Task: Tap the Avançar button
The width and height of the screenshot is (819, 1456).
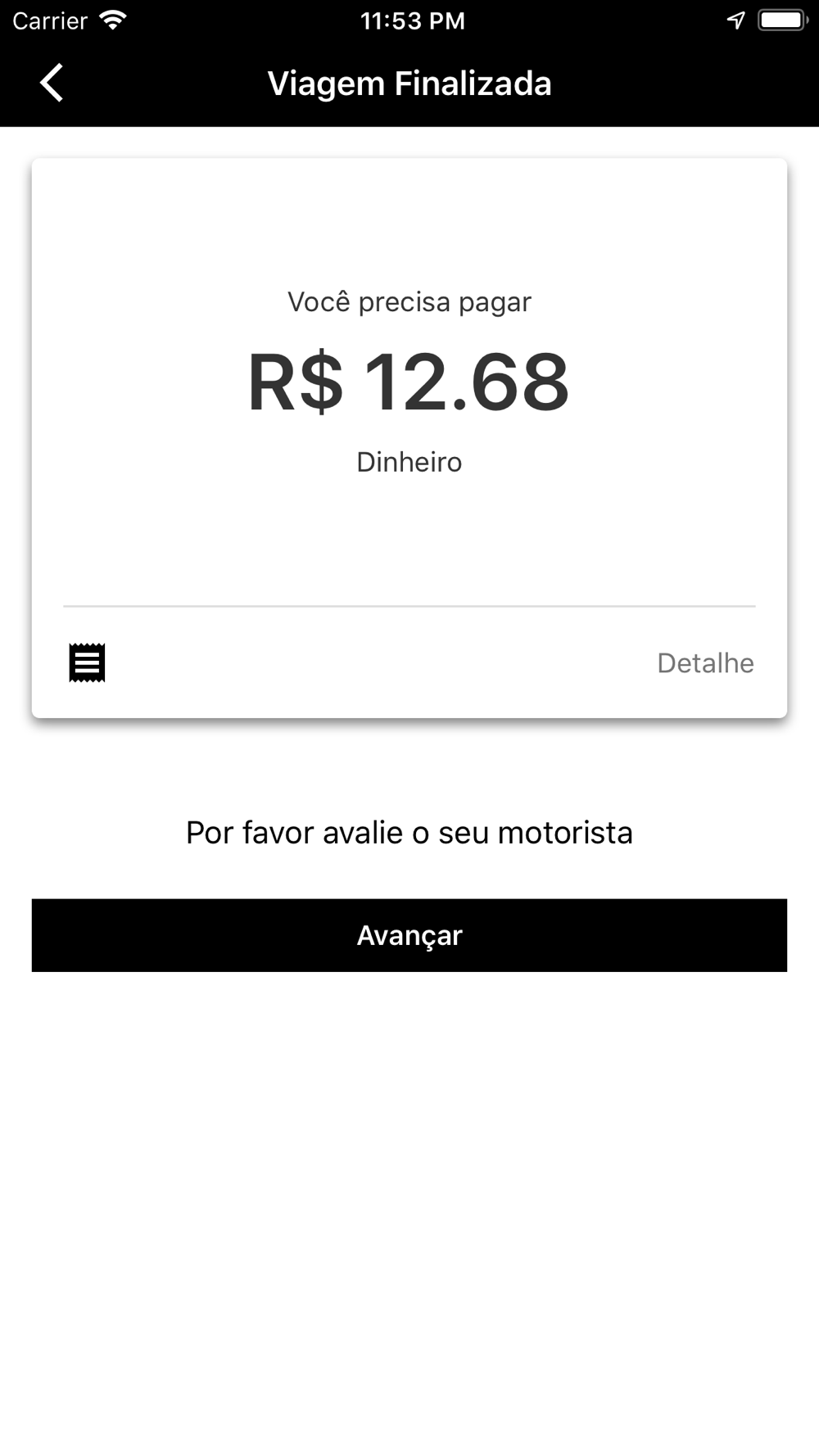Action: [x=409, y=935]
